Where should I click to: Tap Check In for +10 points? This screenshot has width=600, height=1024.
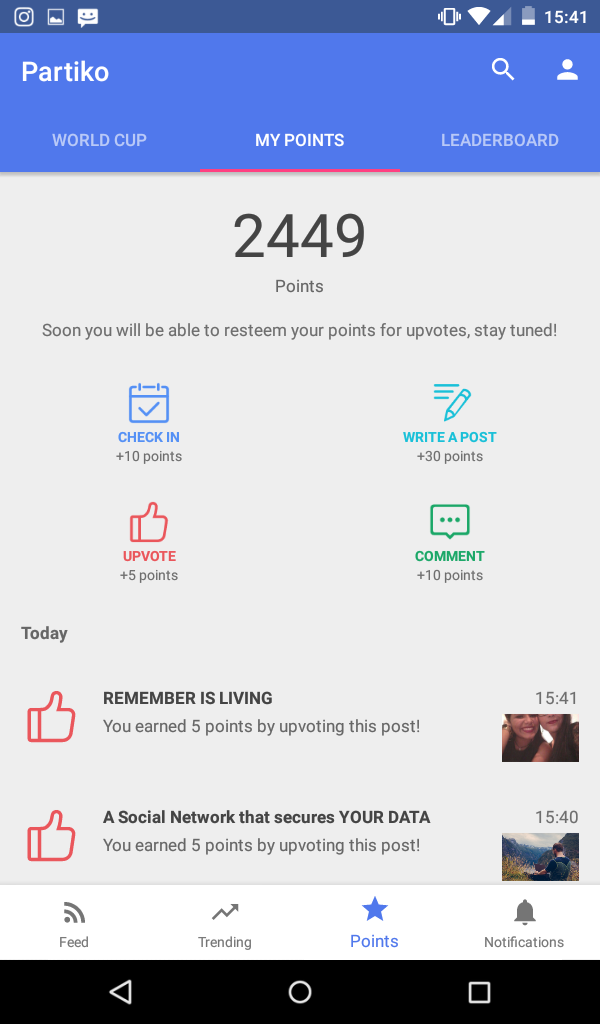click(x=149, y=423)
